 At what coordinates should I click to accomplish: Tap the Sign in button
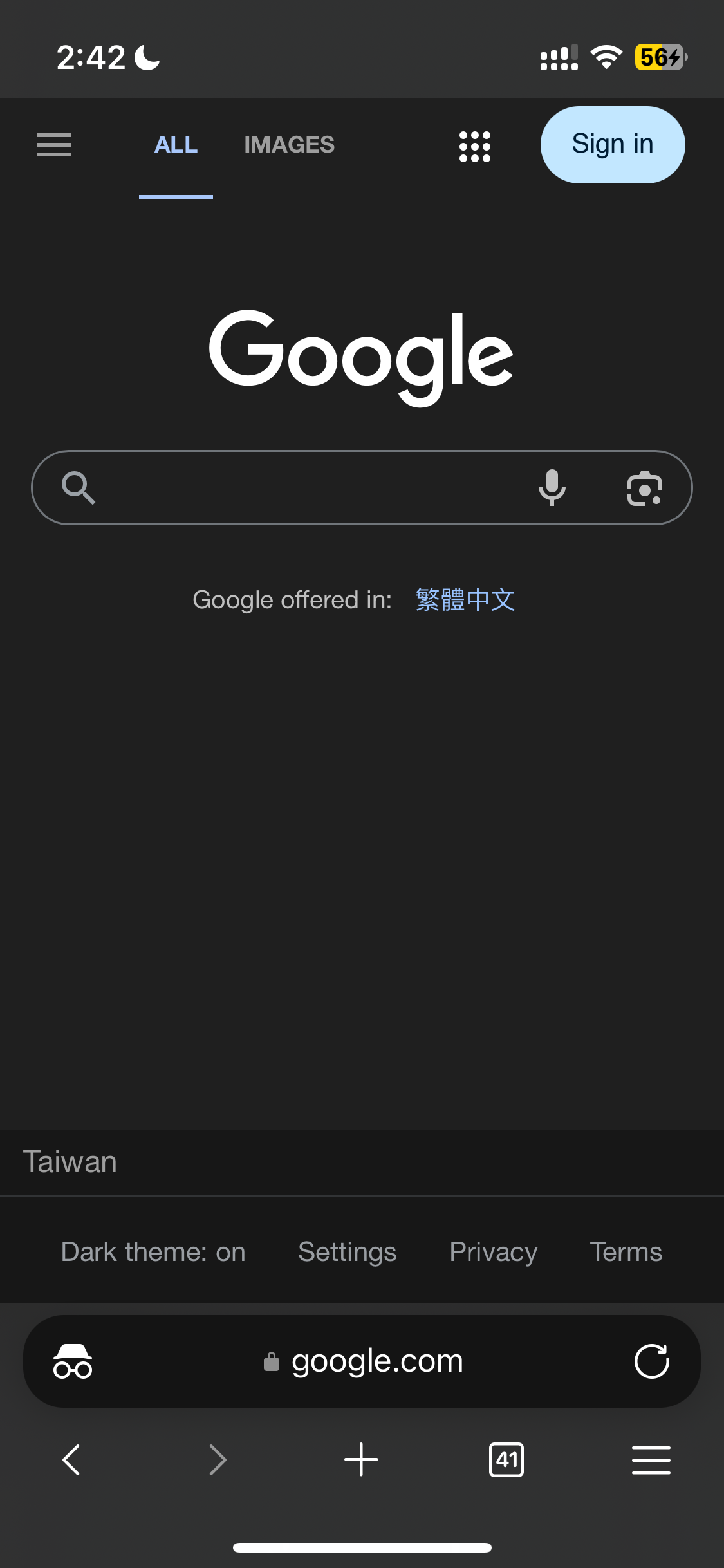[x=612, y=144]
